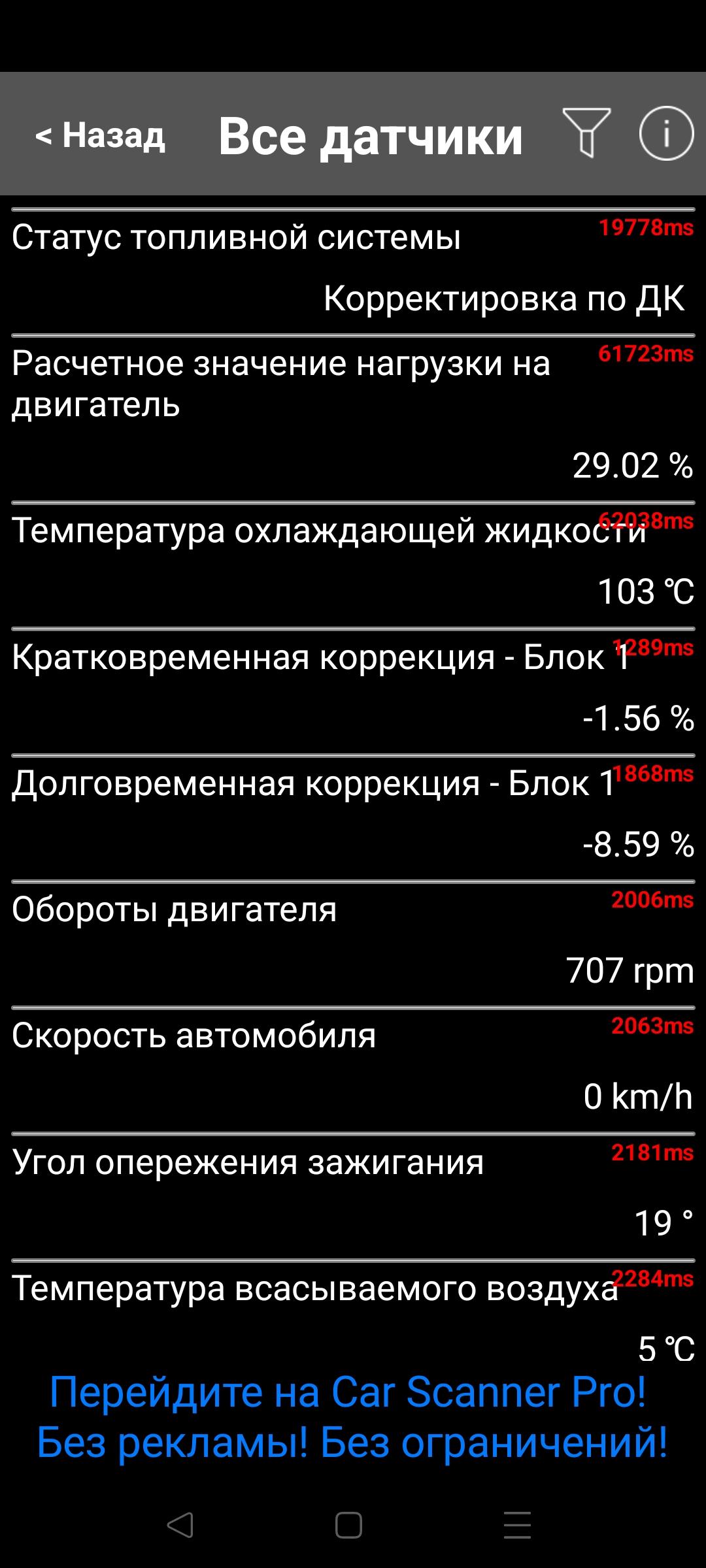The width and height of the screenshot is (706, 1568).
Task: Tap the Car Scanner Pro upgrade link
Action: (352, 1417)
